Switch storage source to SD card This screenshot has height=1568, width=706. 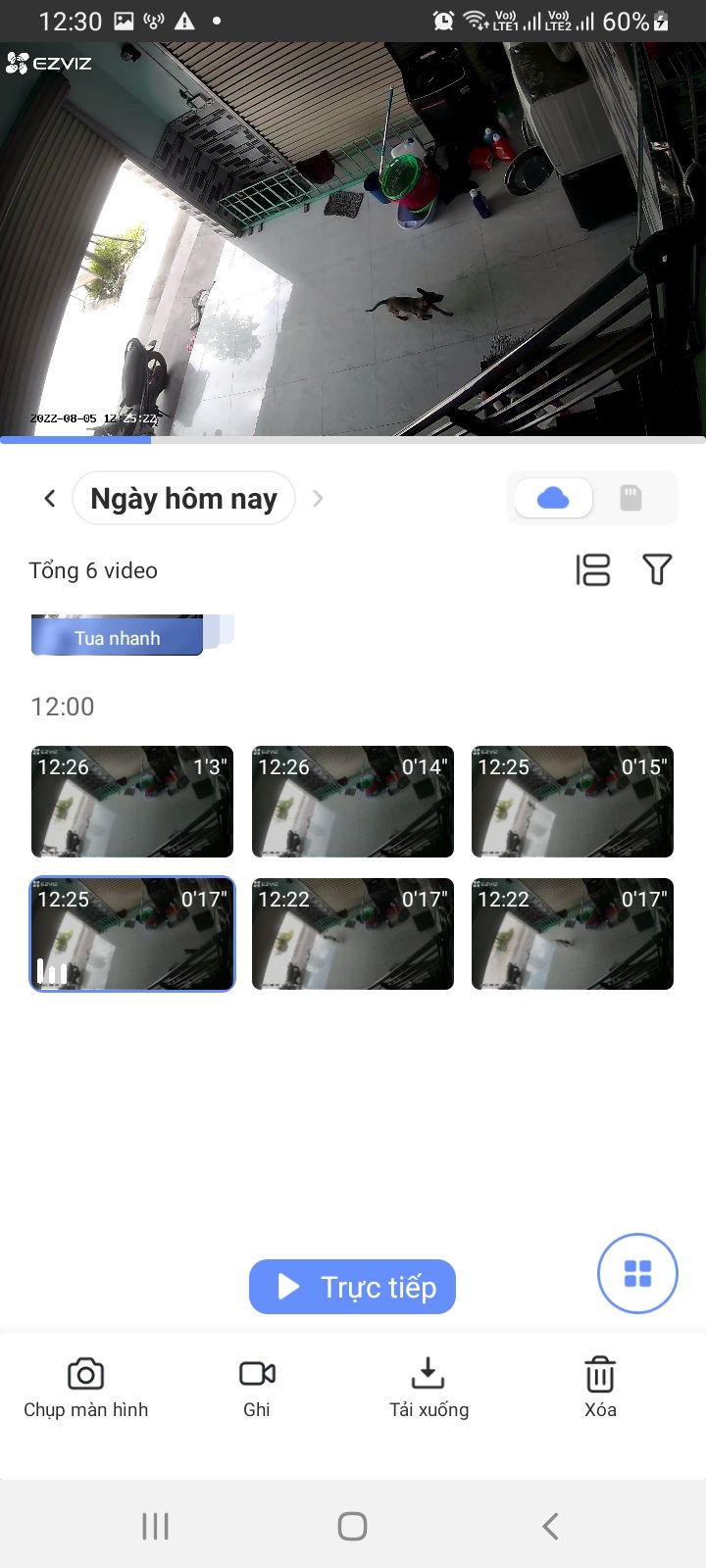[630, 498]
